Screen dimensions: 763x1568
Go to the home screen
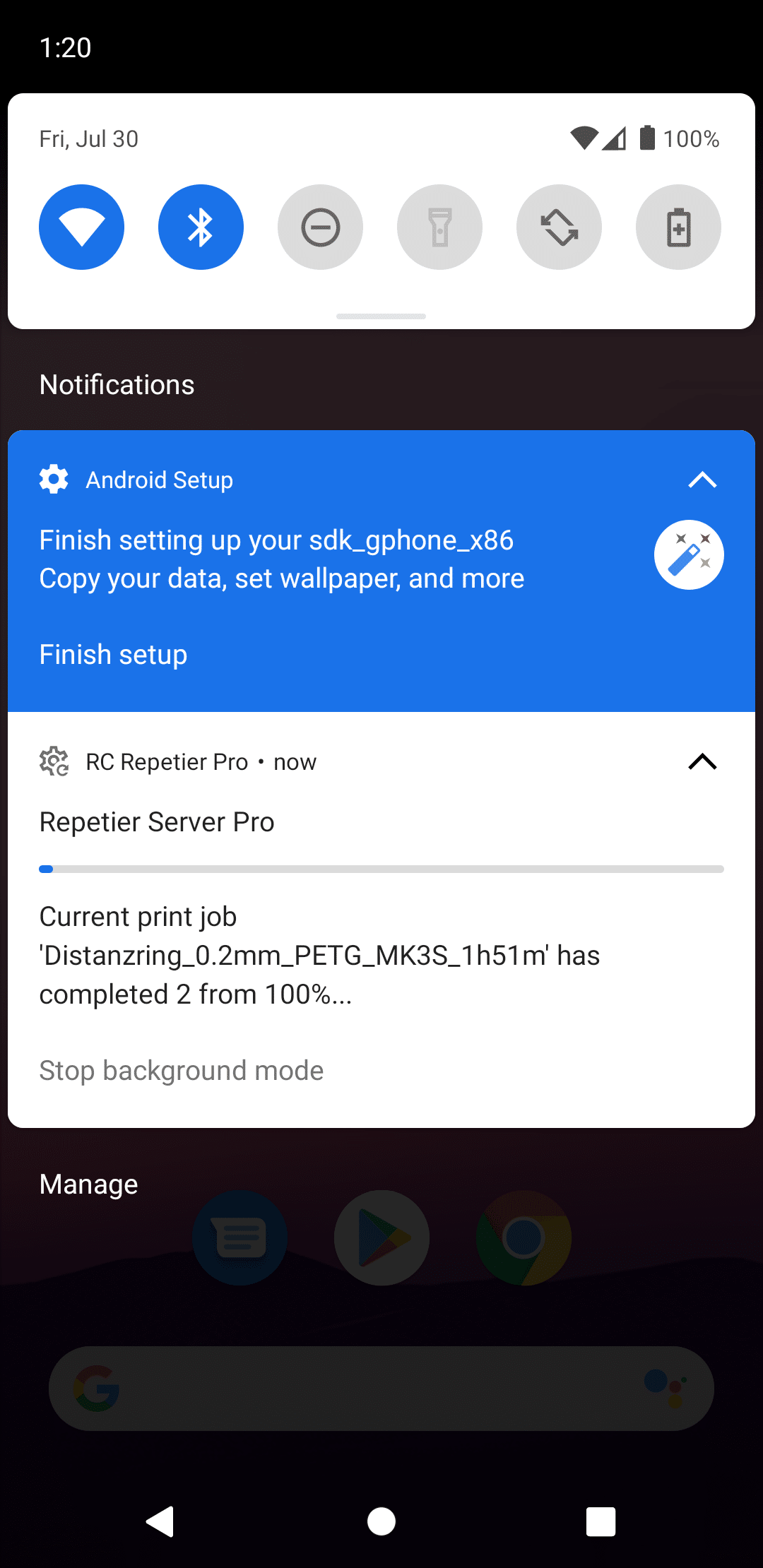pos(381,1521)
